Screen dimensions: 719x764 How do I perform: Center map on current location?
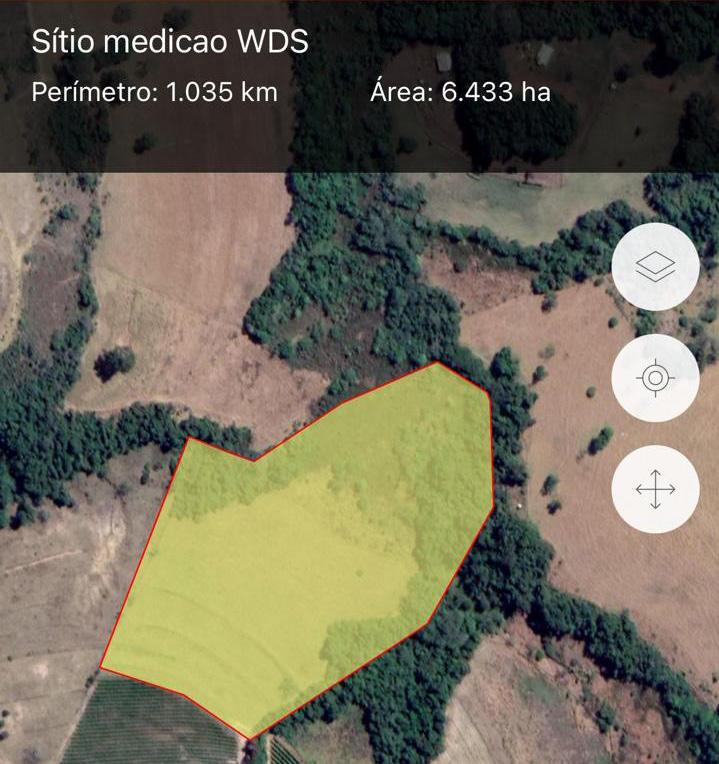tap(655, 378)
